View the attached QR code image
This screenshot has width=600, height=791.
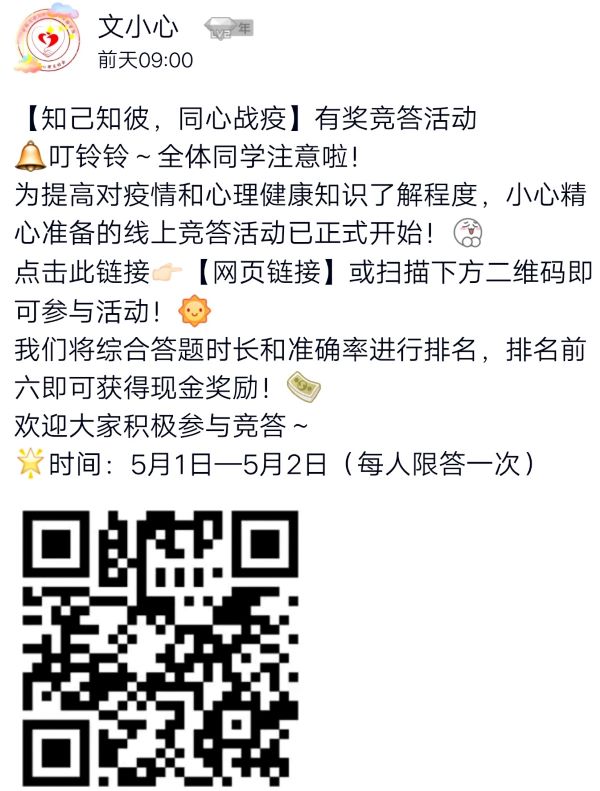point(160,648)
